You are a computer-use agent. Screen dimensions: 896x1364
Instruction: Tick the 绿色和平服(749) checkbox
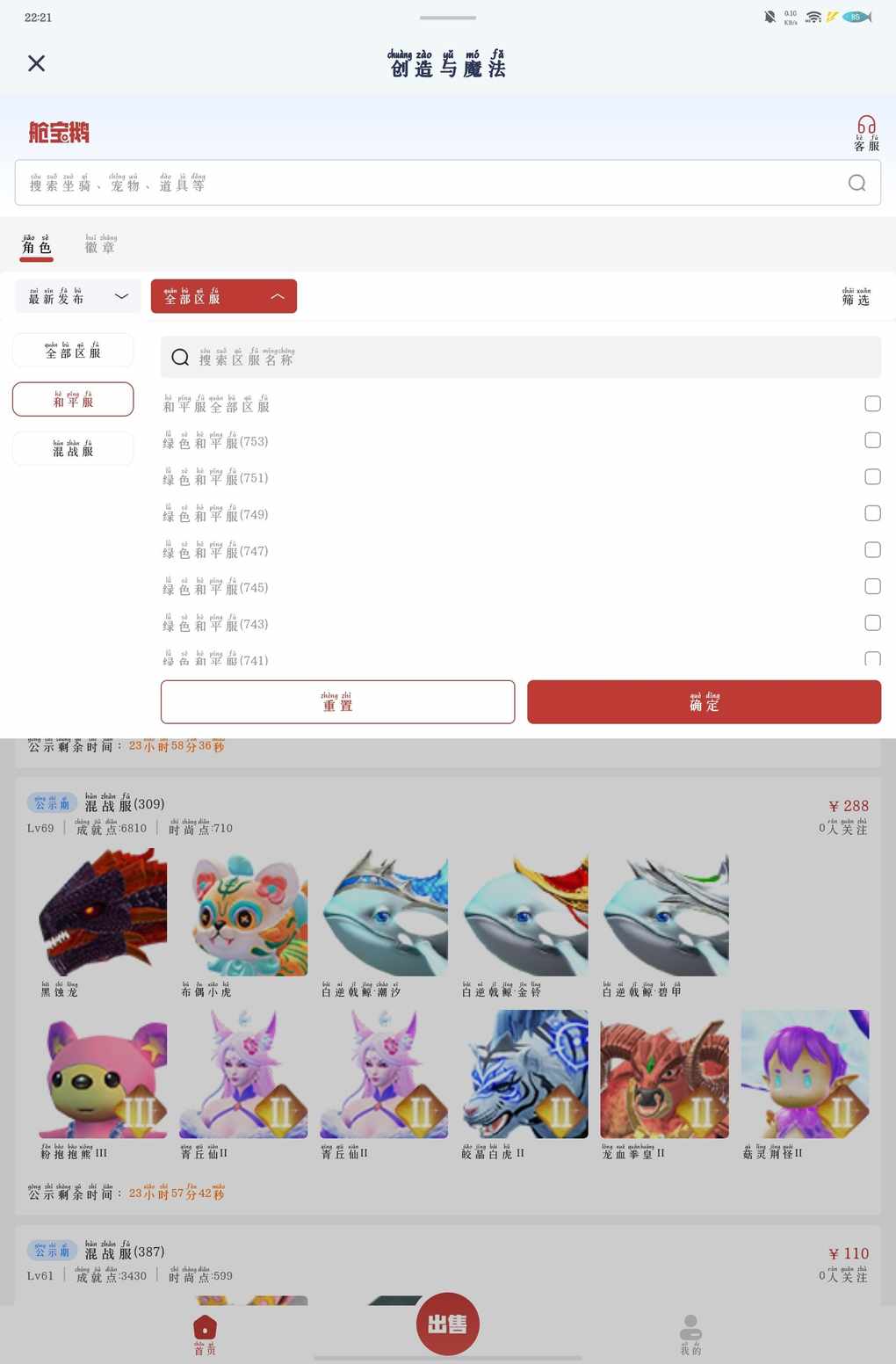tap(872, 513)
